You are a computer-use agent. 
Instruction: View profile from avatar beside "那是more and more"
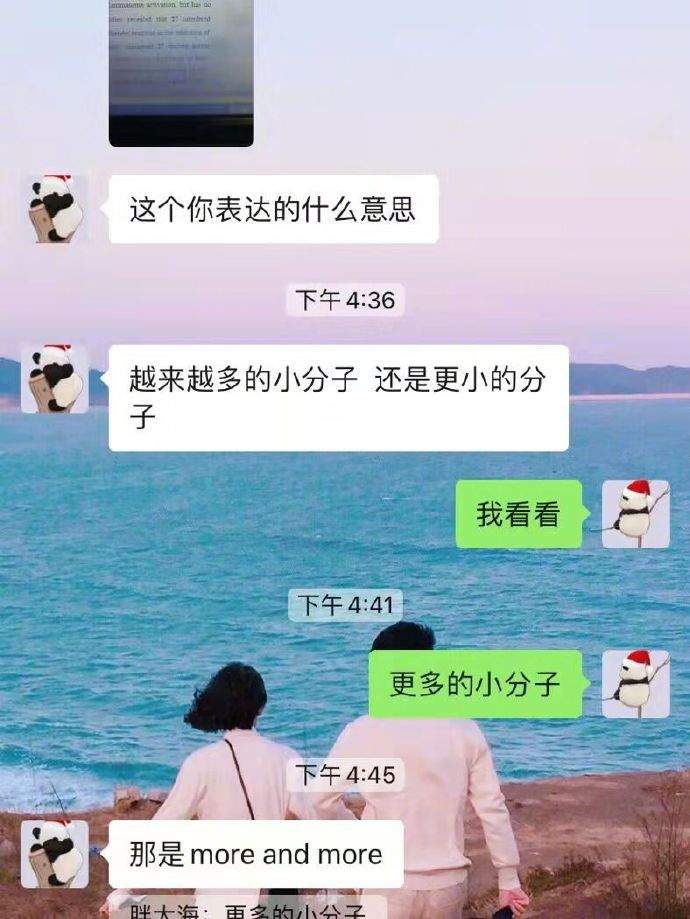click(x=55, y=854)
